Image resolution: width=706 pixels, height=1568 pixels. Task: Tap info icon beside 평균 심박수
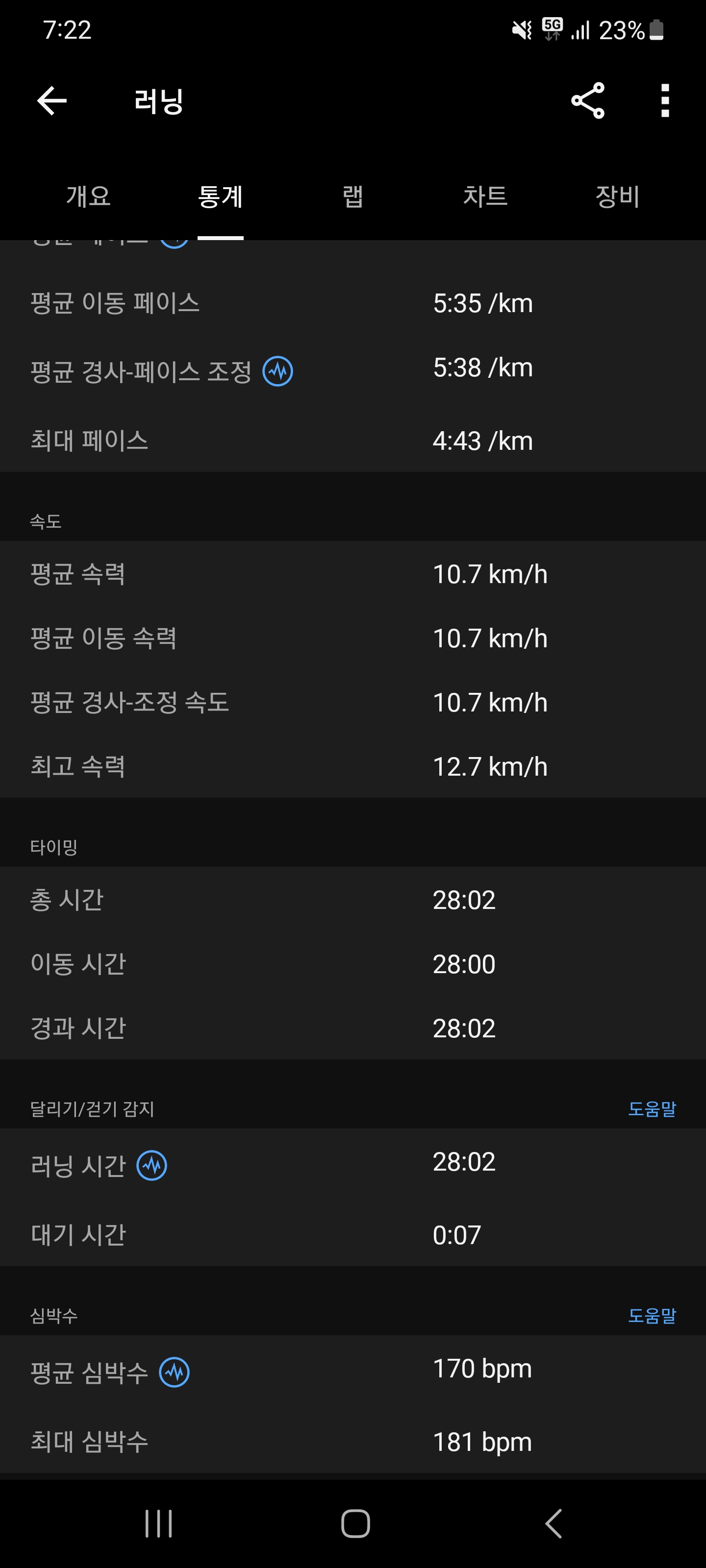[x=174, y=1372]
